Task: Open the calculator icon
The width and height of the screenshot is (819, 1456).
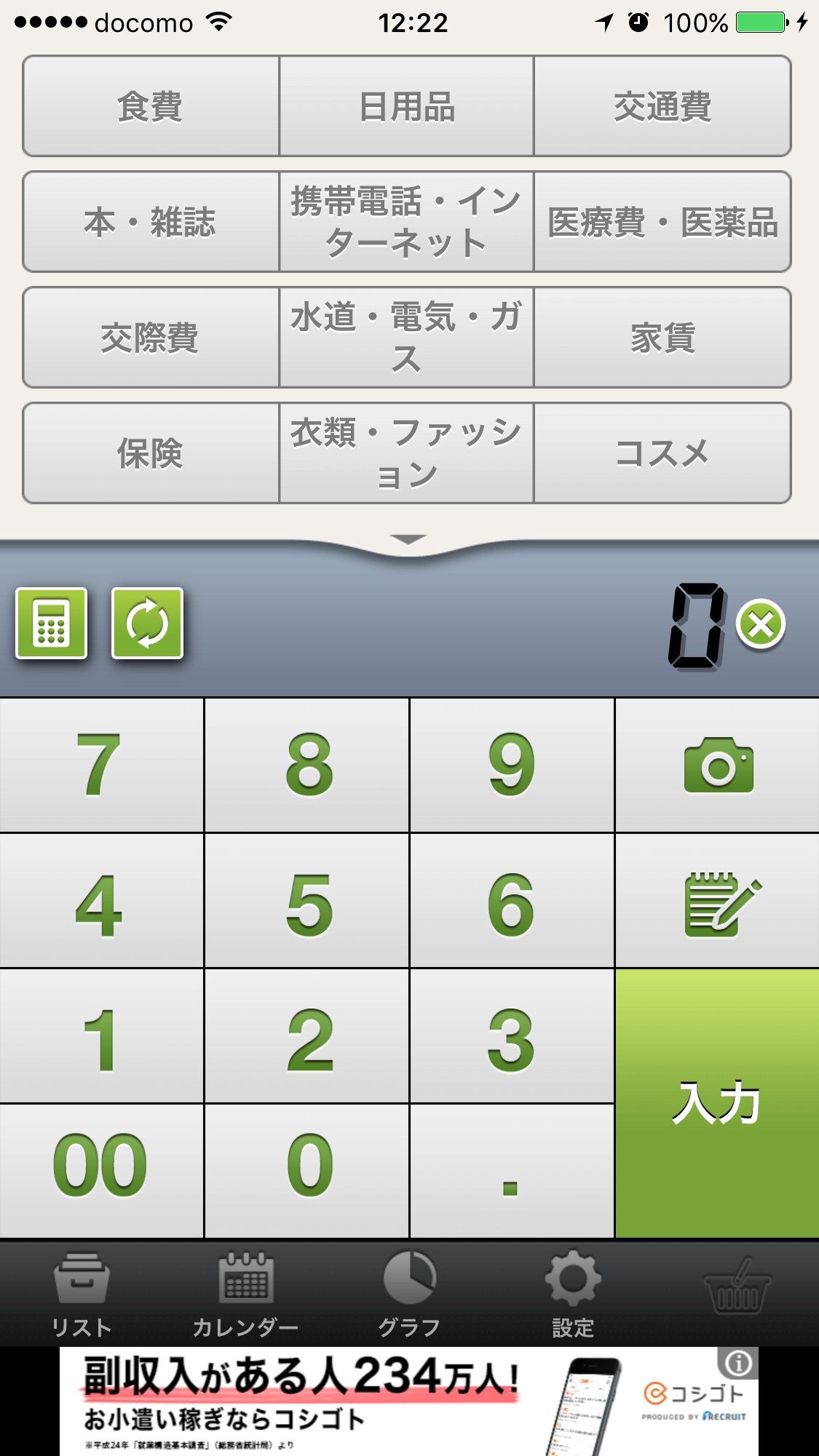Action: click(x=52, y=624)
